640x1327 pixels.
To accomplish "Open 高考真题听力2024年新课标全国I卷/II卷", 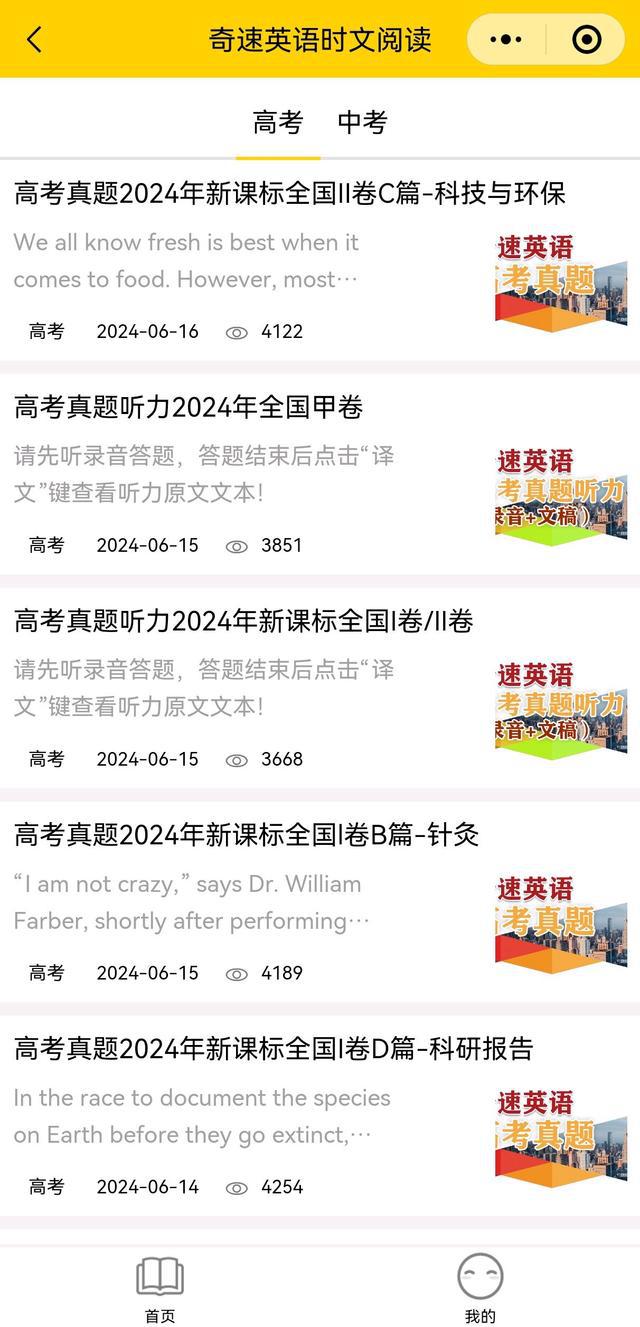I will point(320,689).
